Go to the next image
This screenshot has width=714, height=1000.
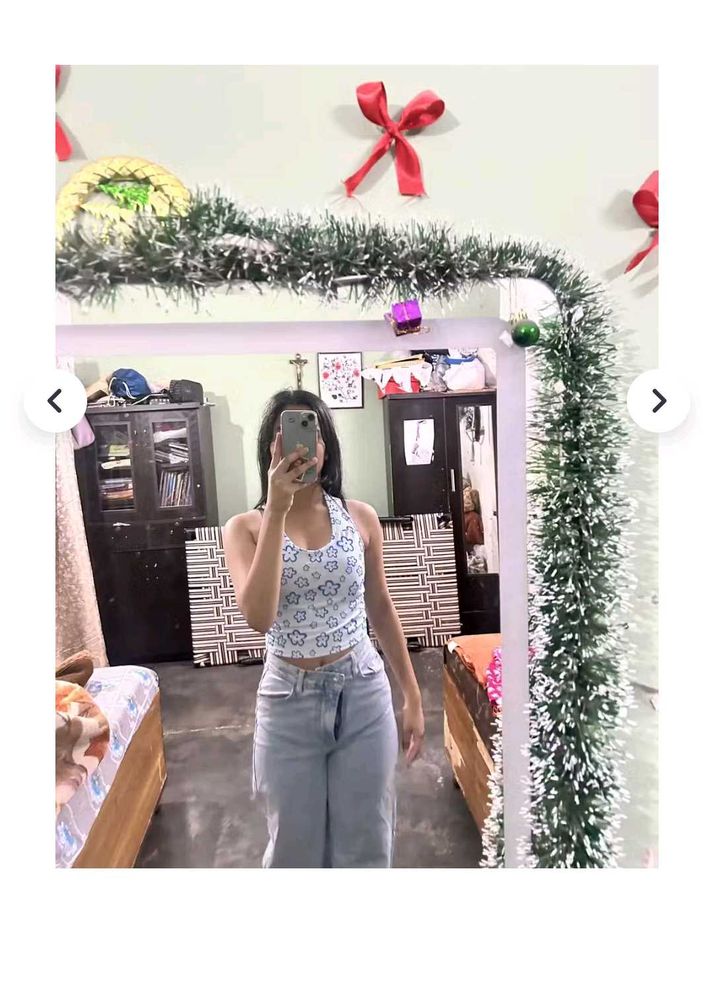pyautogui.click(x=658, y=401)
